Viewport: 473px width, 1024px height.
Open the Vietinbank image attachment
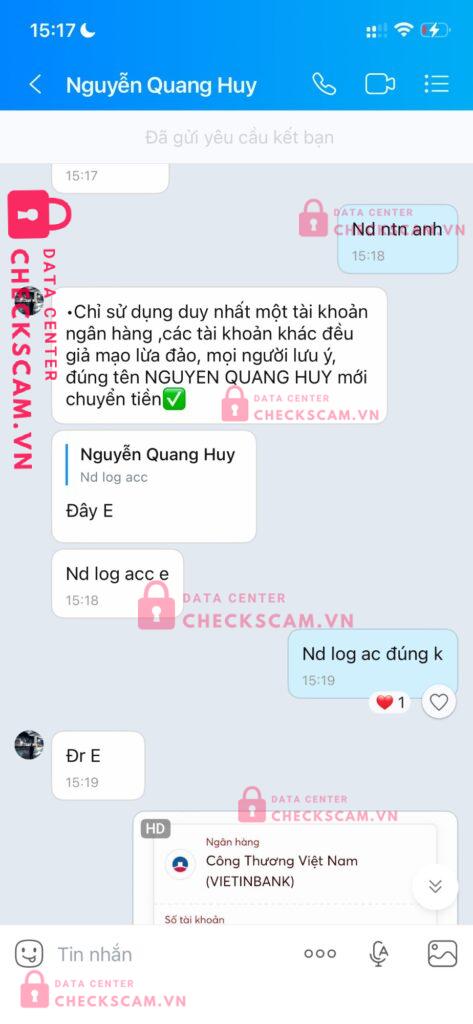tap(295, 867)
